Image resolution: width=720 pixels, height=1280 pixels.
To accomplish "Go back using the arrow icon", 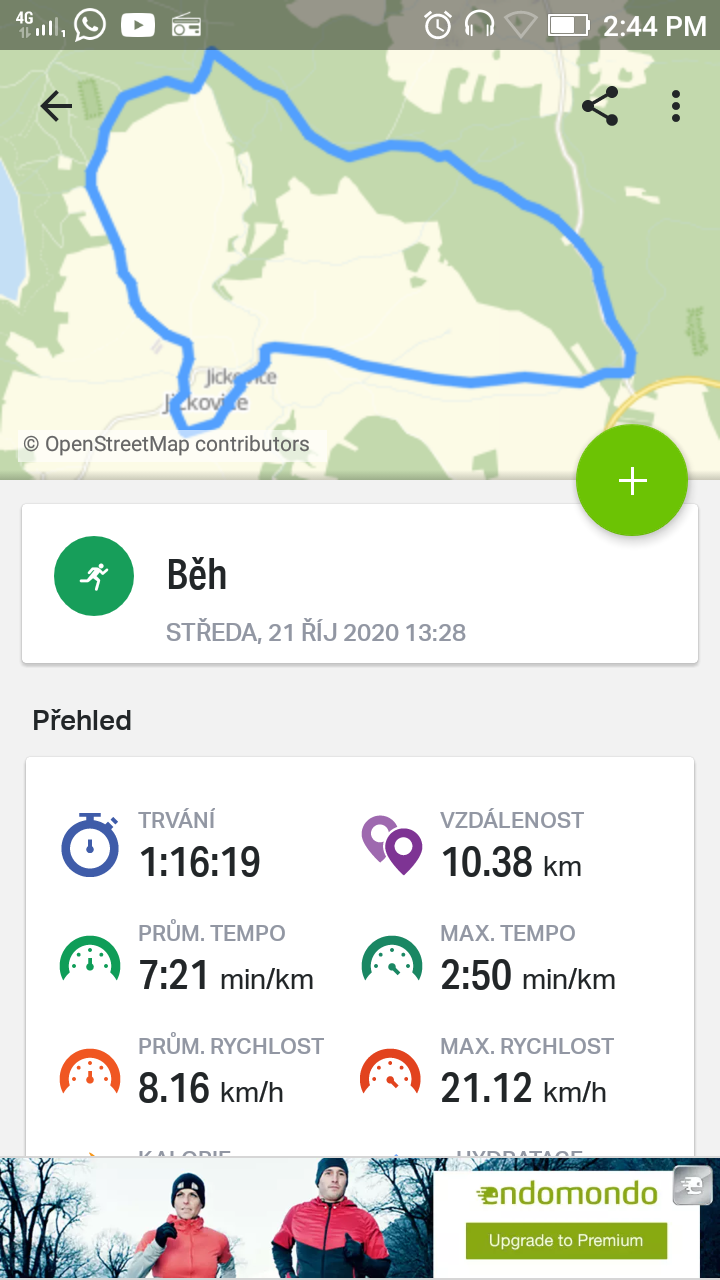I will [56, 106].
